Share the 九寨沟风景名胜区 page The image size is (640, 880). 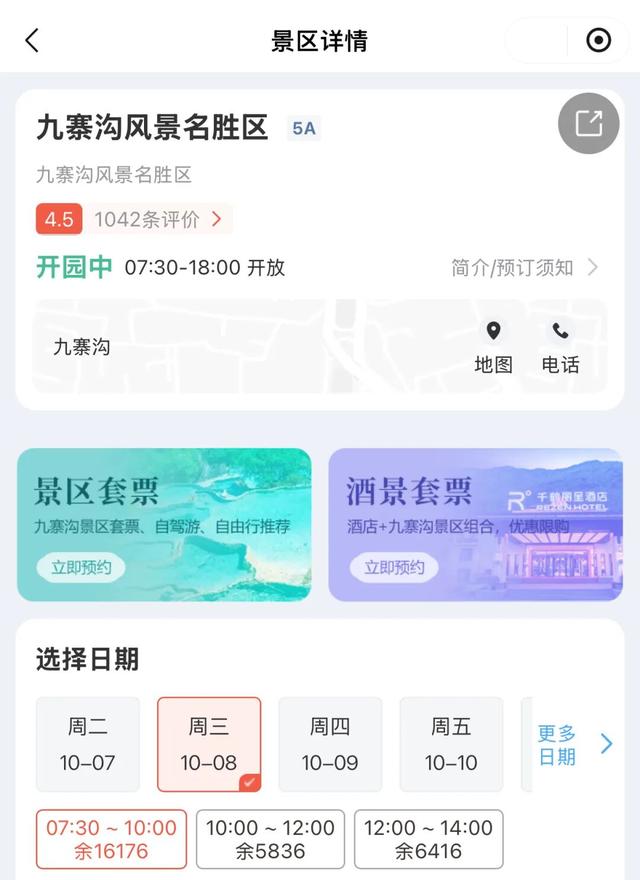coord(588,123)
